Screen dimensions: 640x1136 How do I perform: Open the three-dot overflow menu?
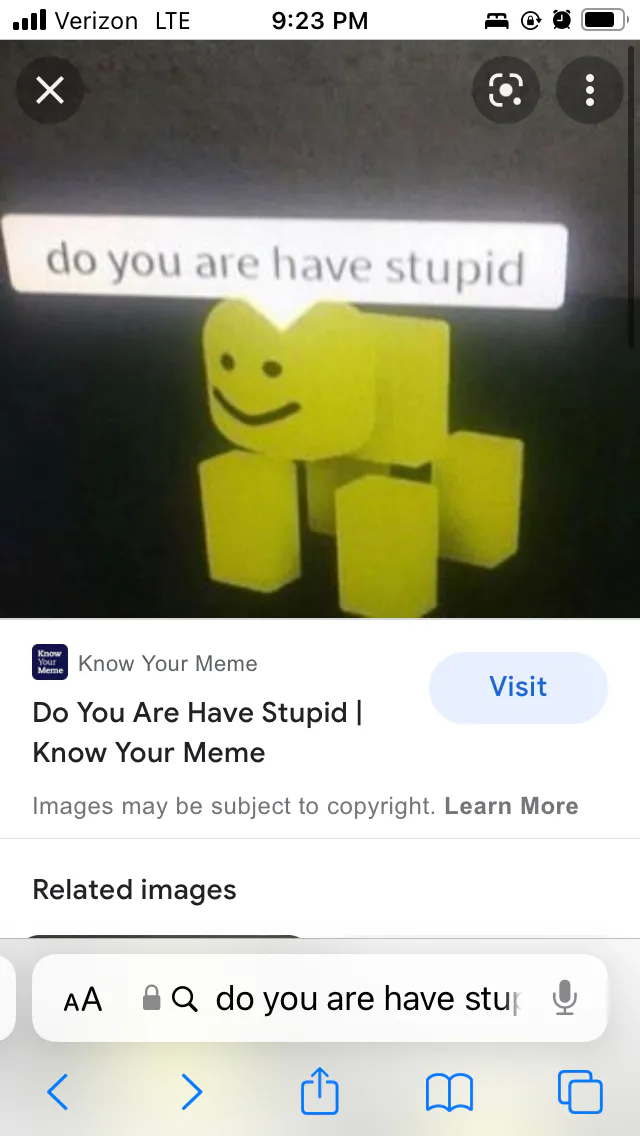(x=590, y=91)
